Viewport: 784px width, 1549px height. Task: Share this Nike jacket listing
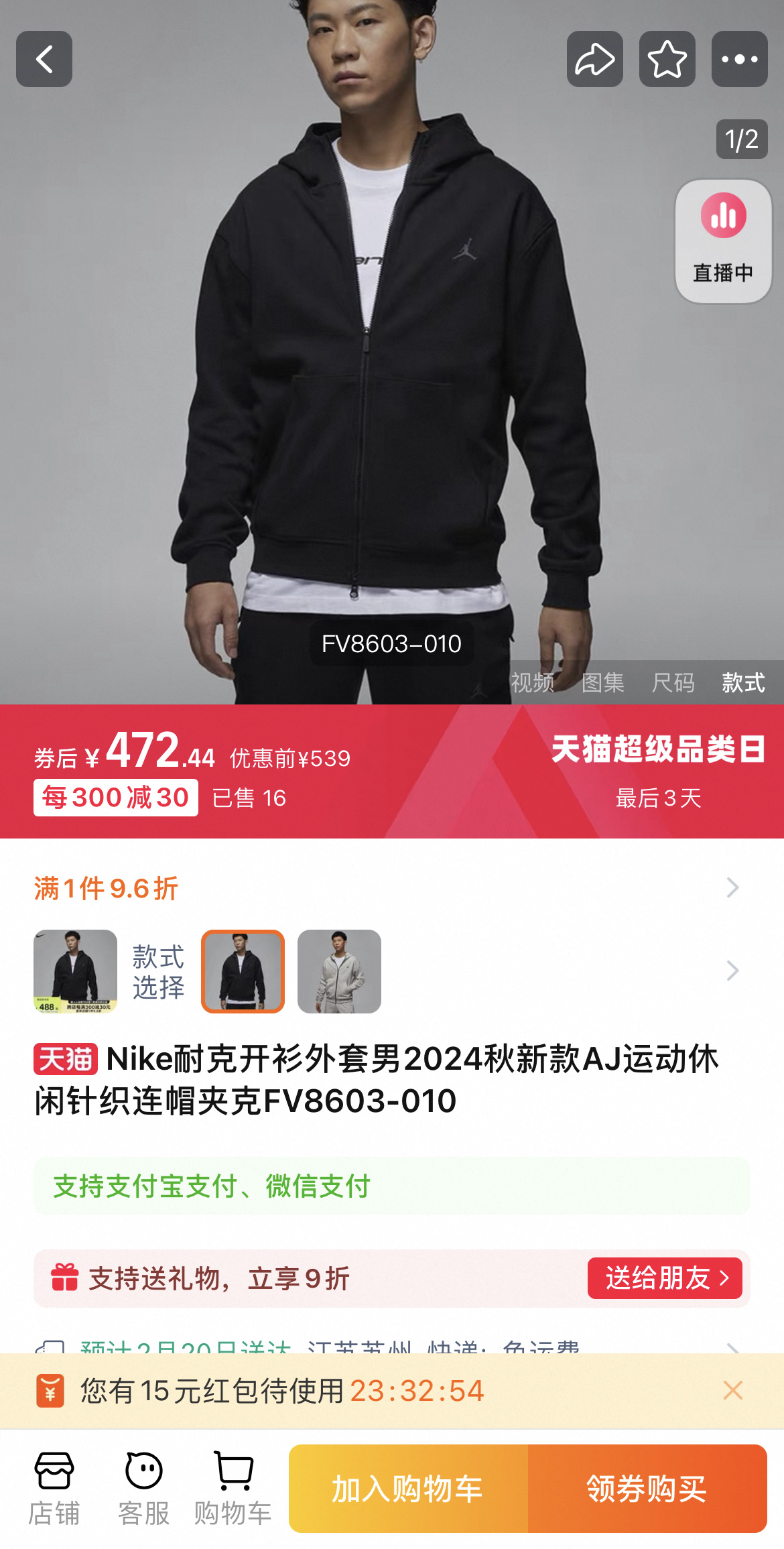click(x=594, y=59)
